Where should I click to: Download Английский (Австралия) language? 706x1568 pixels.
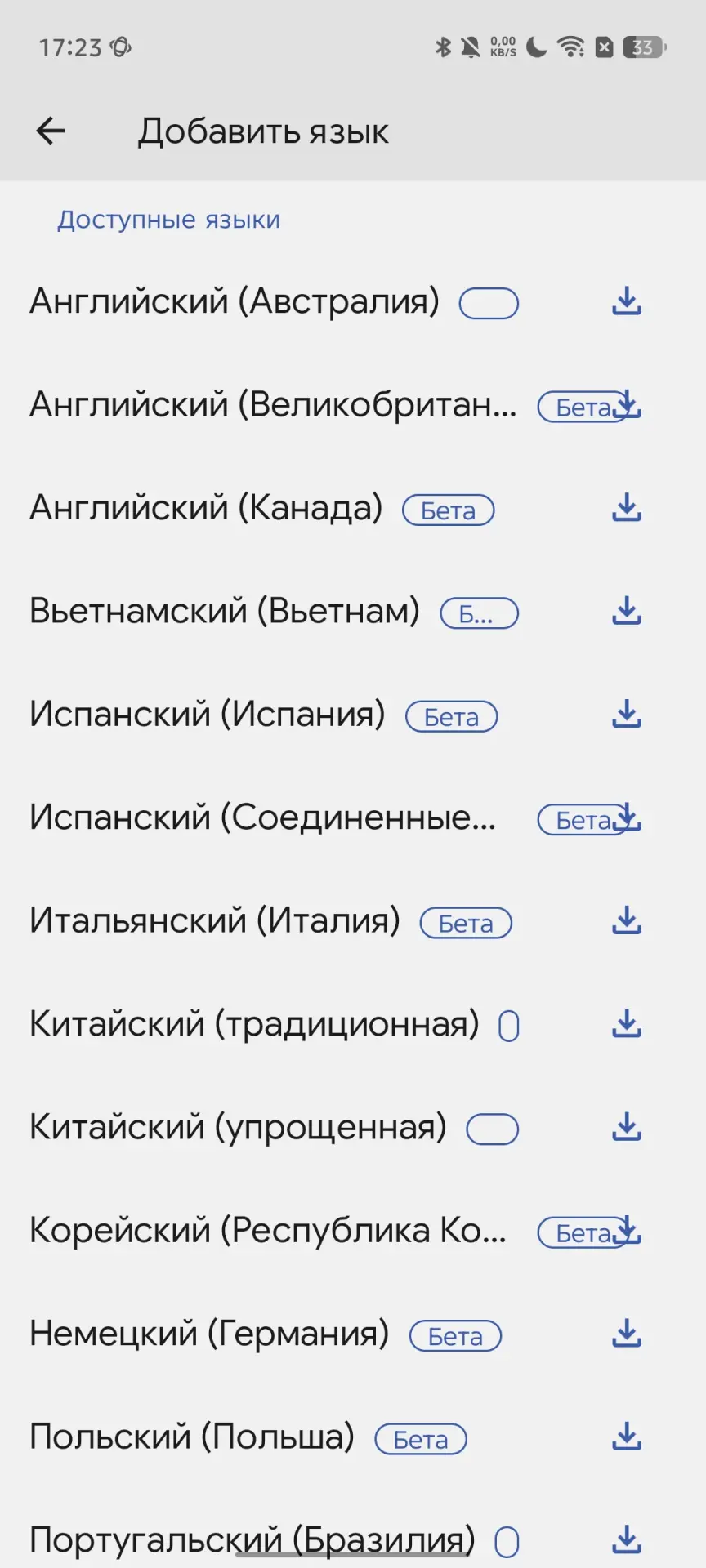tap(627, 301)
